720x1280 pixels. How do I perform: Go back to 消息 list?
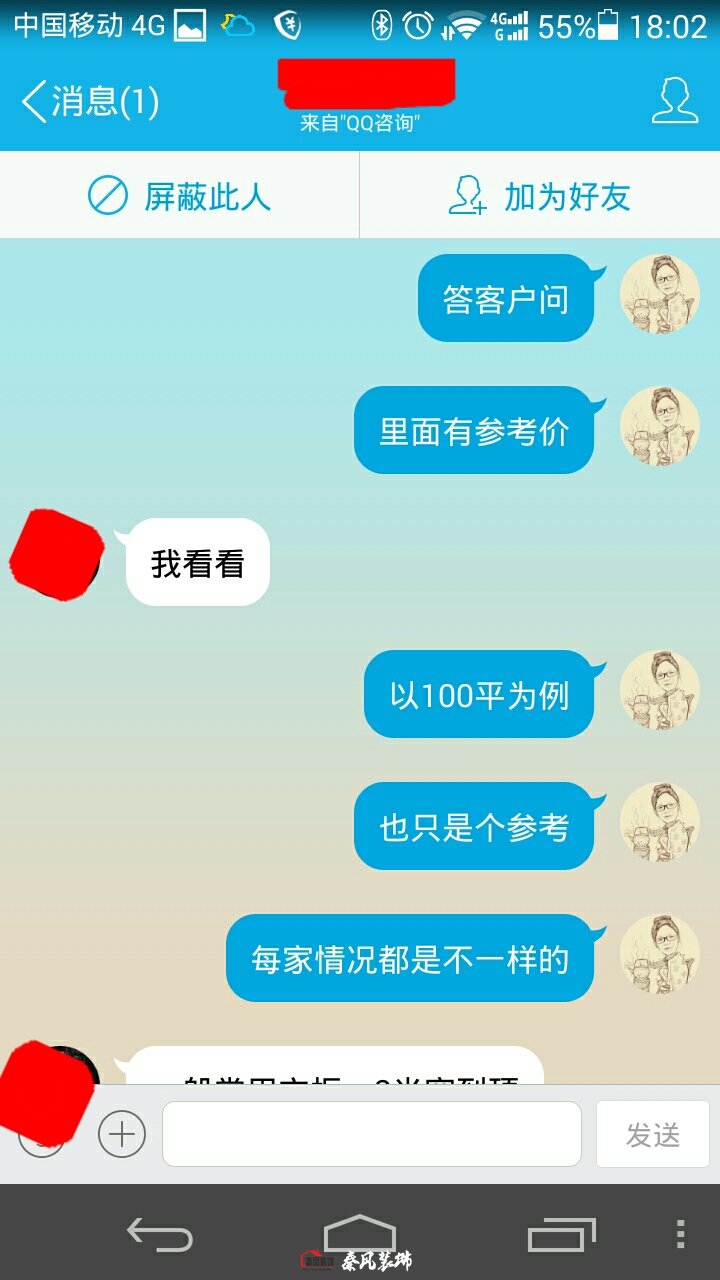(90, 102)
